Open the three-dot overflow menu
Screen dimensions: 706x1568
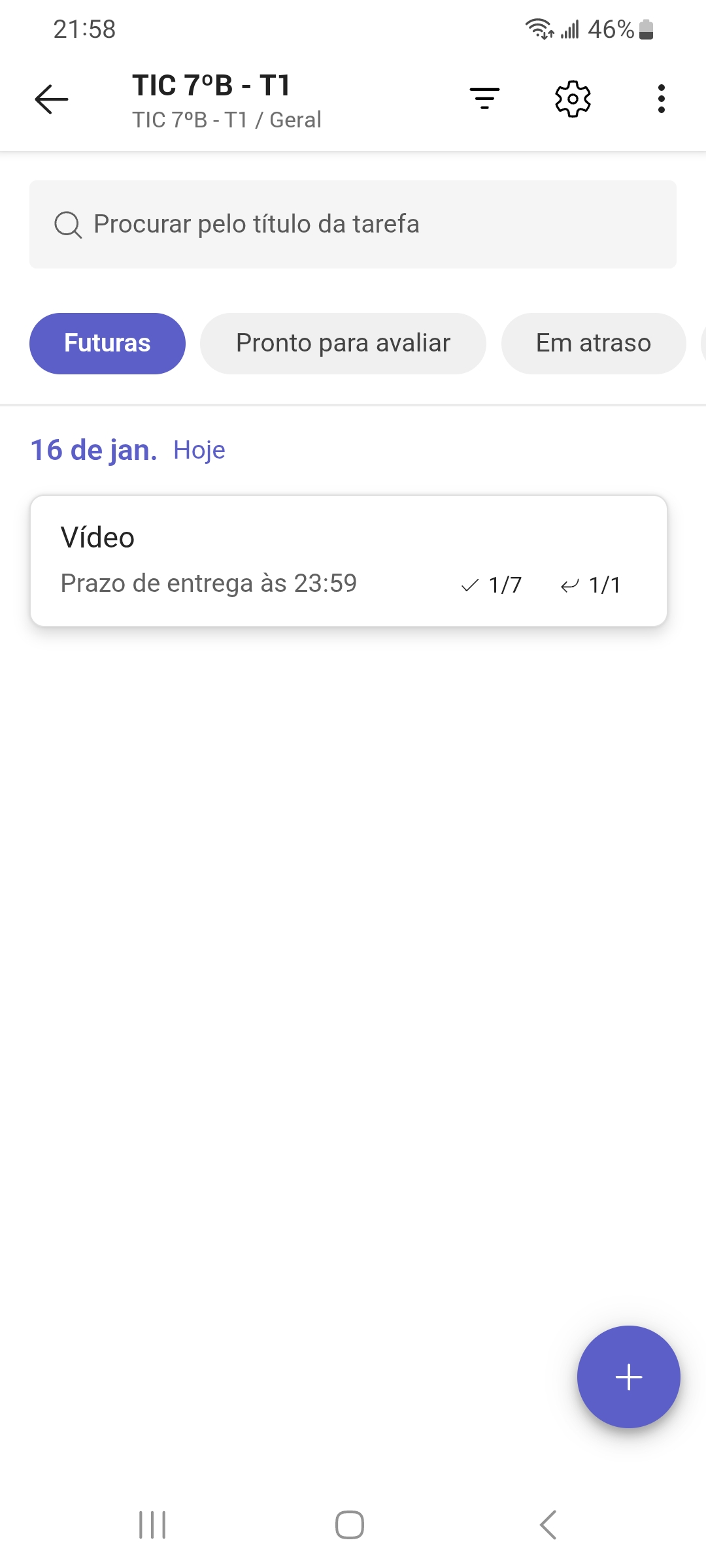pos(662,99)
